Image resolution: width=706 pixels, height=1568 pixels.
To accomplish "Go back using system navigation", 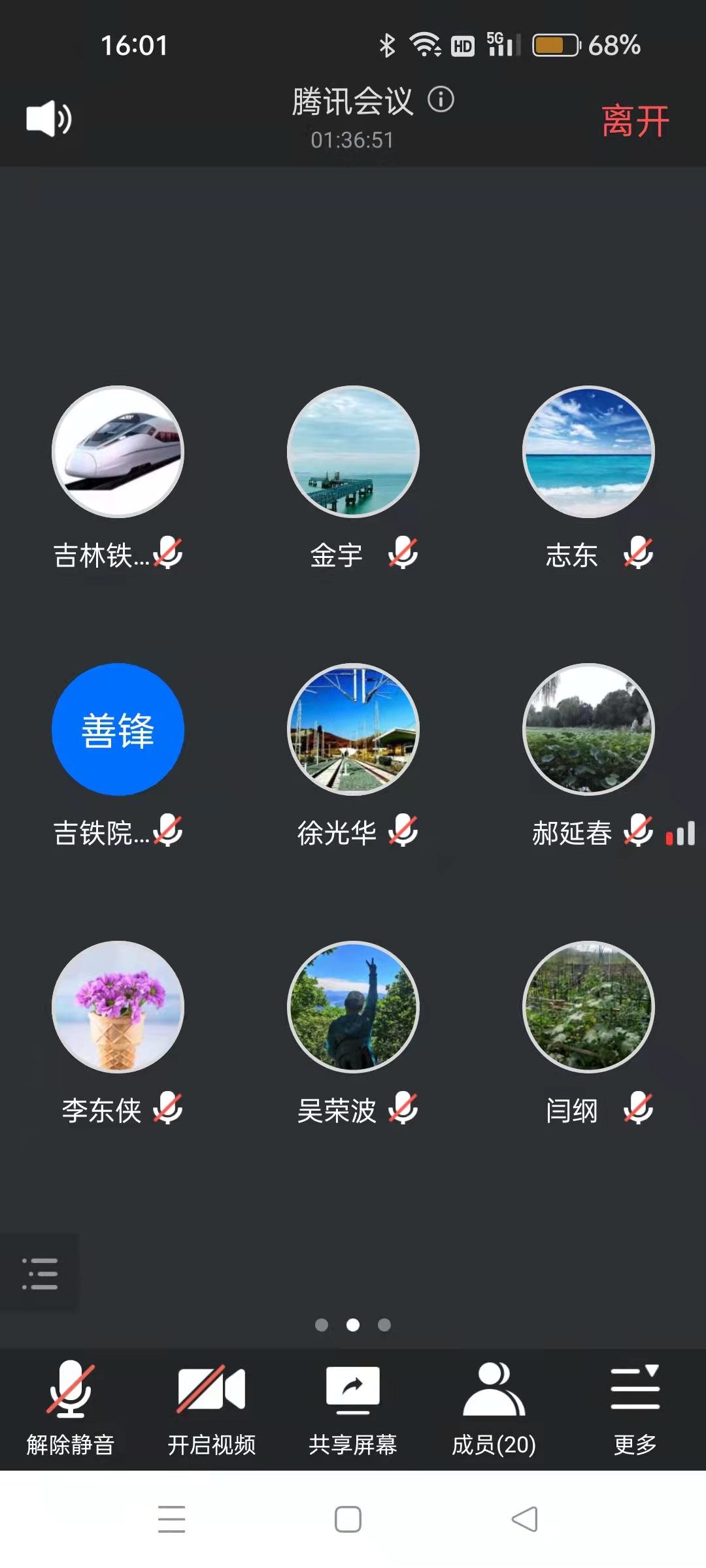I will (525, 1519).
